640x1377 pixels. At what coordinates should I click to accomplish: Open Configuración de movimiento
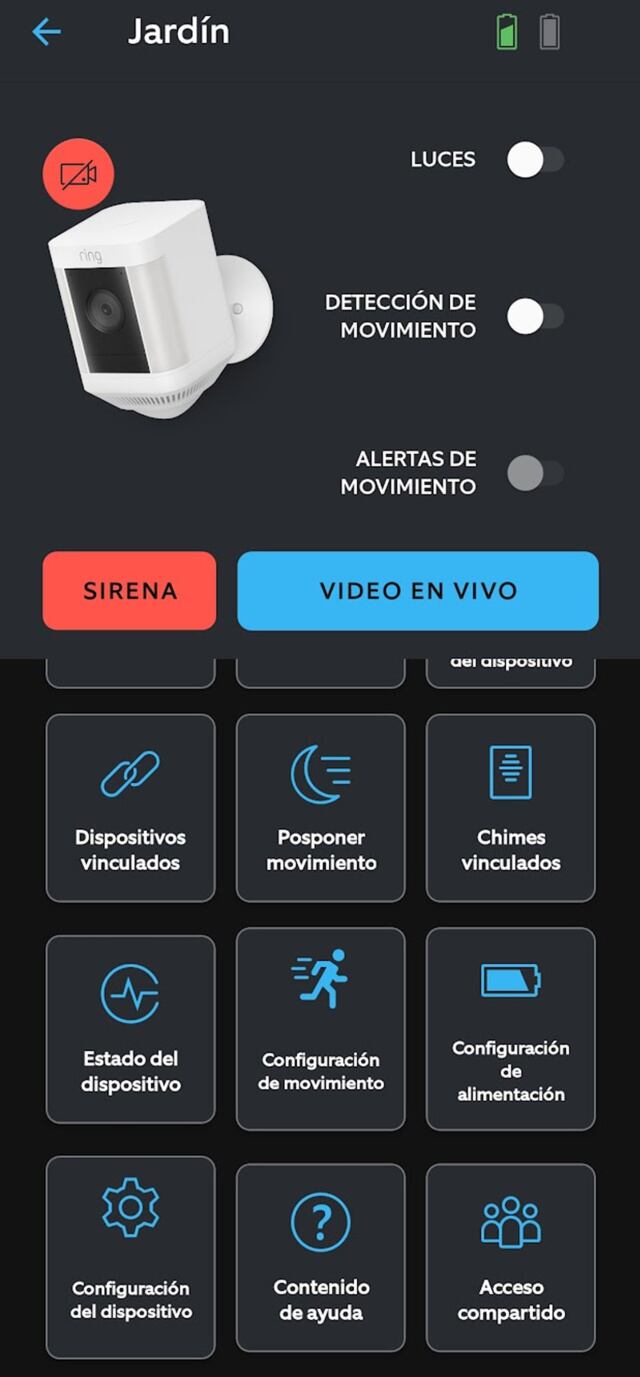pos(320,1029)
